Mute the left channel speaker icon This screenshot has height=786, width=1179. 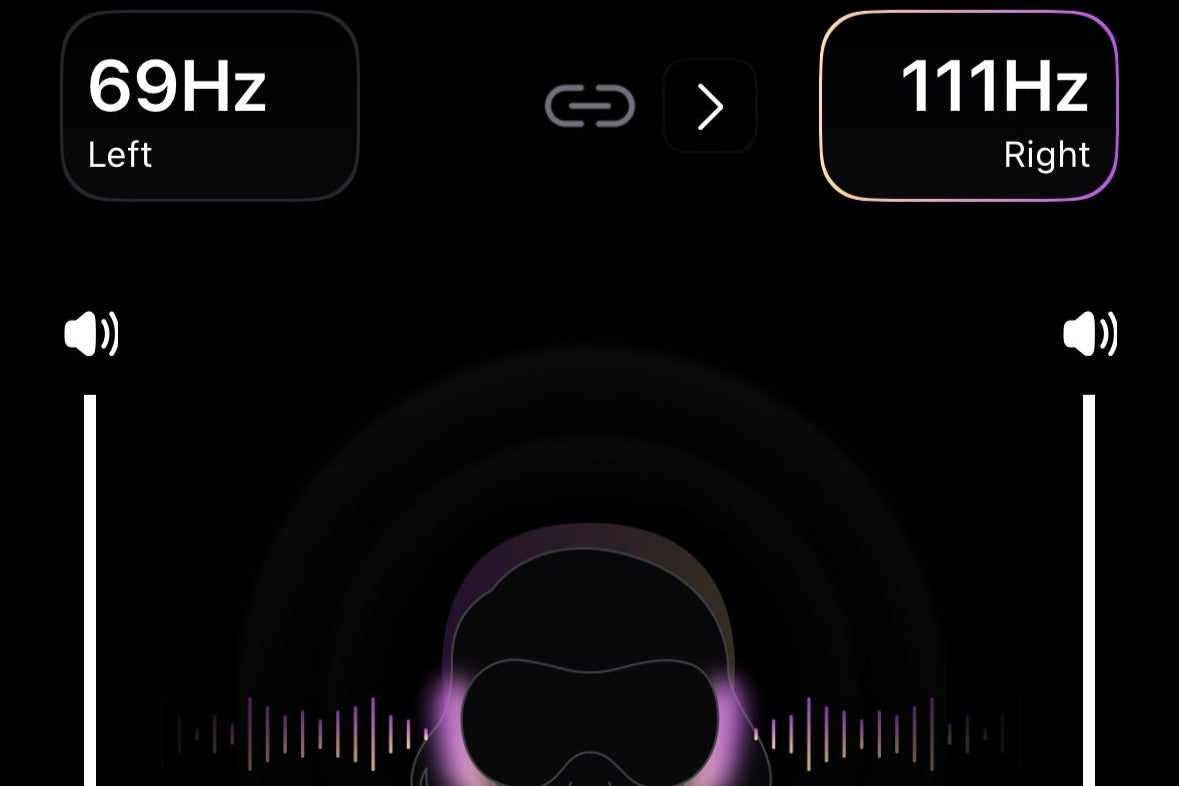(x=91, y=334)
